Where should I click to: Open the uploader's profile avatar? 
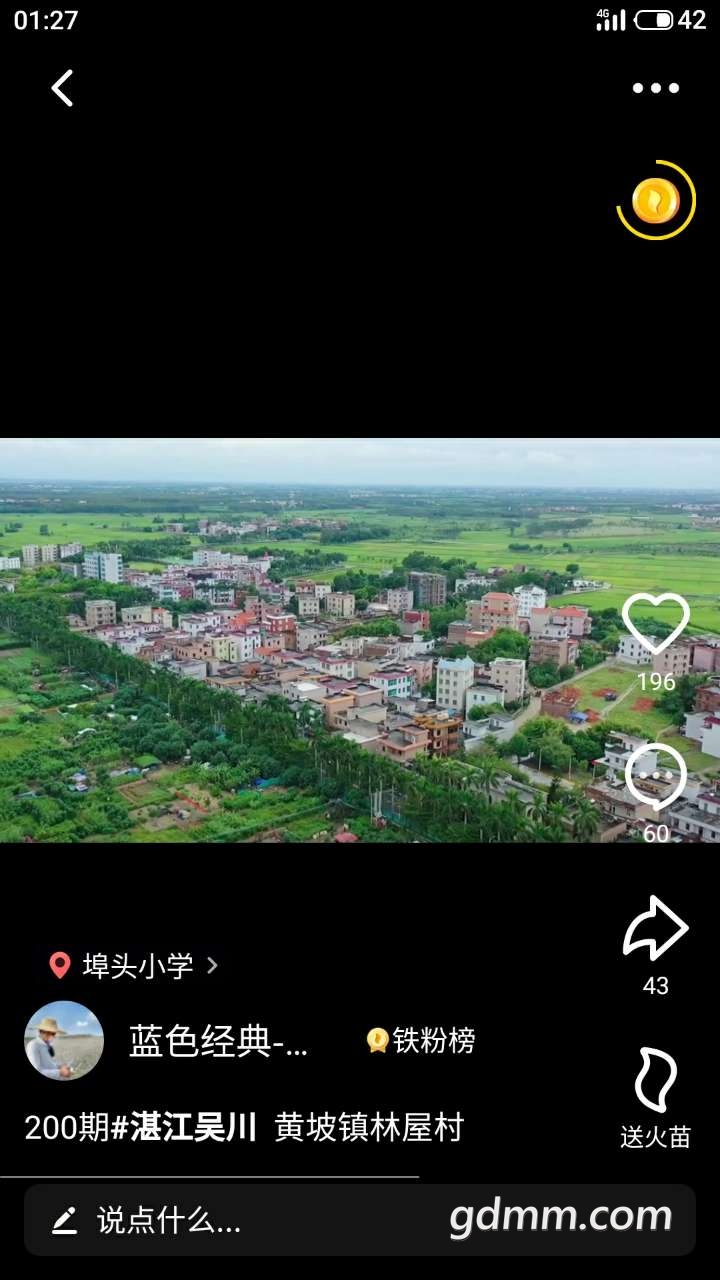click(x=64, y=1041)
